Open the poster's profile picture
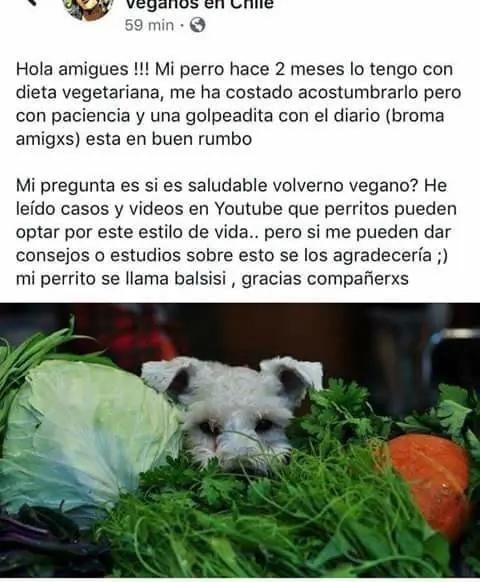 coord(89,9)
